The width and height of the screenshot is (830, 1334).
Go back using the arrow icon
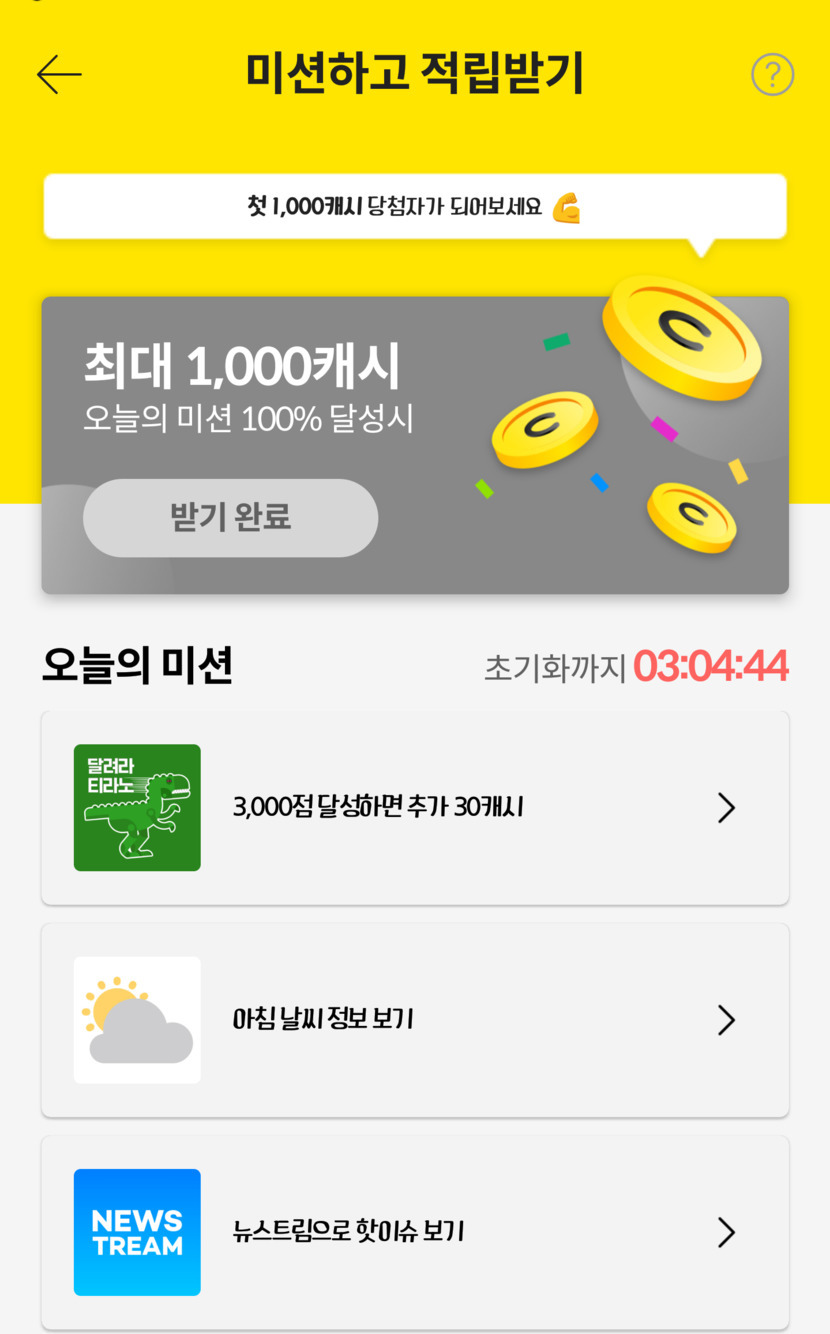pos(59,75)
